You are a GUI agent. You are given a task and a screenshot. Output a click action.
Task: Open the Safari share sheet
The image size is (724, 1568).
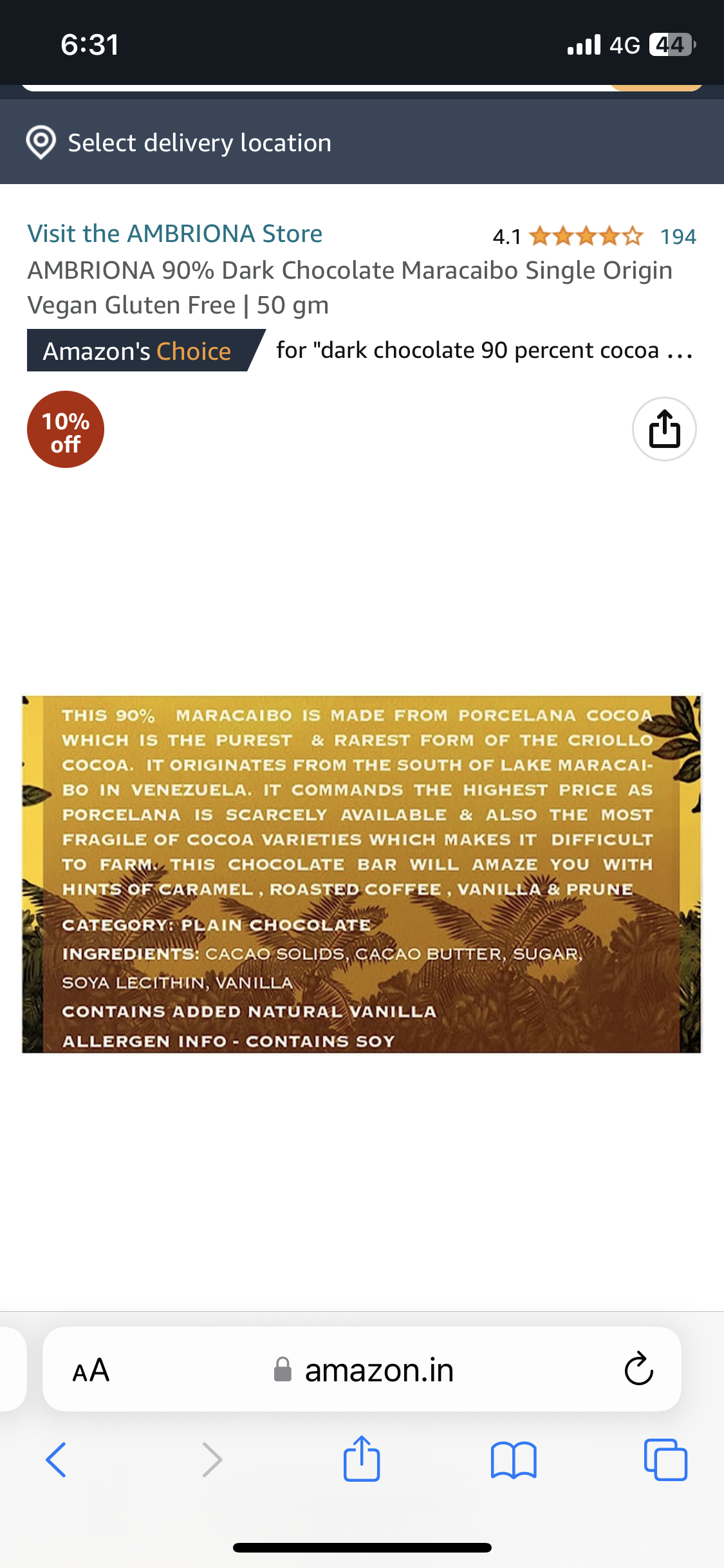coord(362,1458)
